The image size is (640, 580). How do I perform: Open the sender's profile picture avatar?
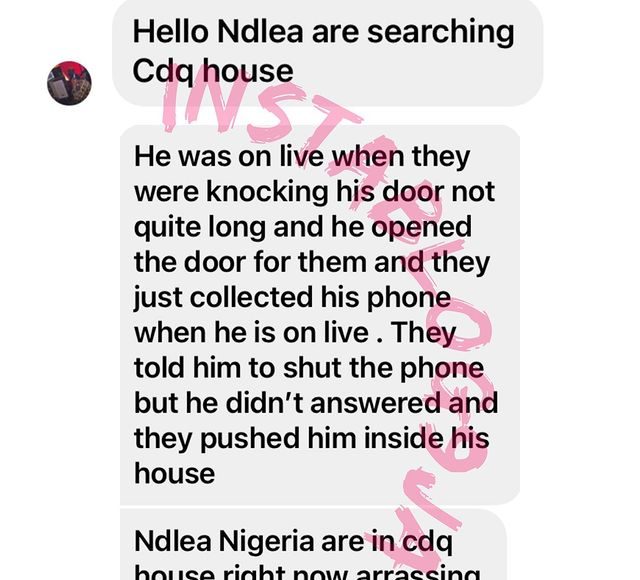69,83
